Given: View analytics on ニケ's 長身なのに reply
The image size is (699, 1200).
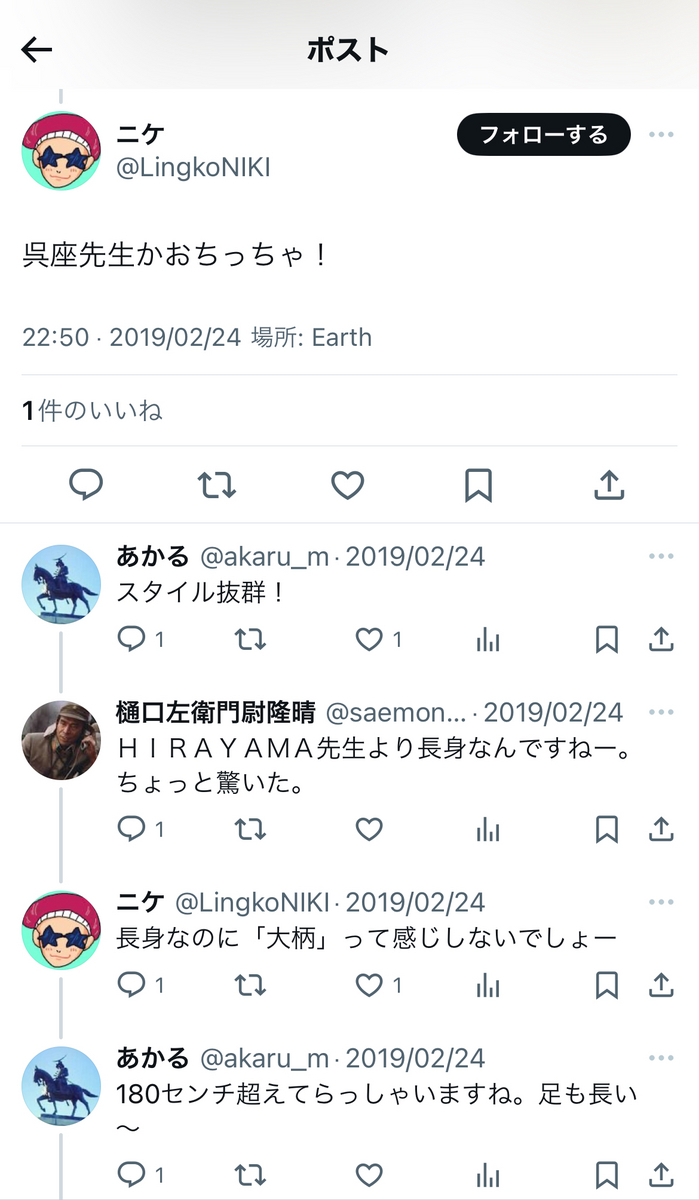Looking at the screenshot, I should click(488, 986).
